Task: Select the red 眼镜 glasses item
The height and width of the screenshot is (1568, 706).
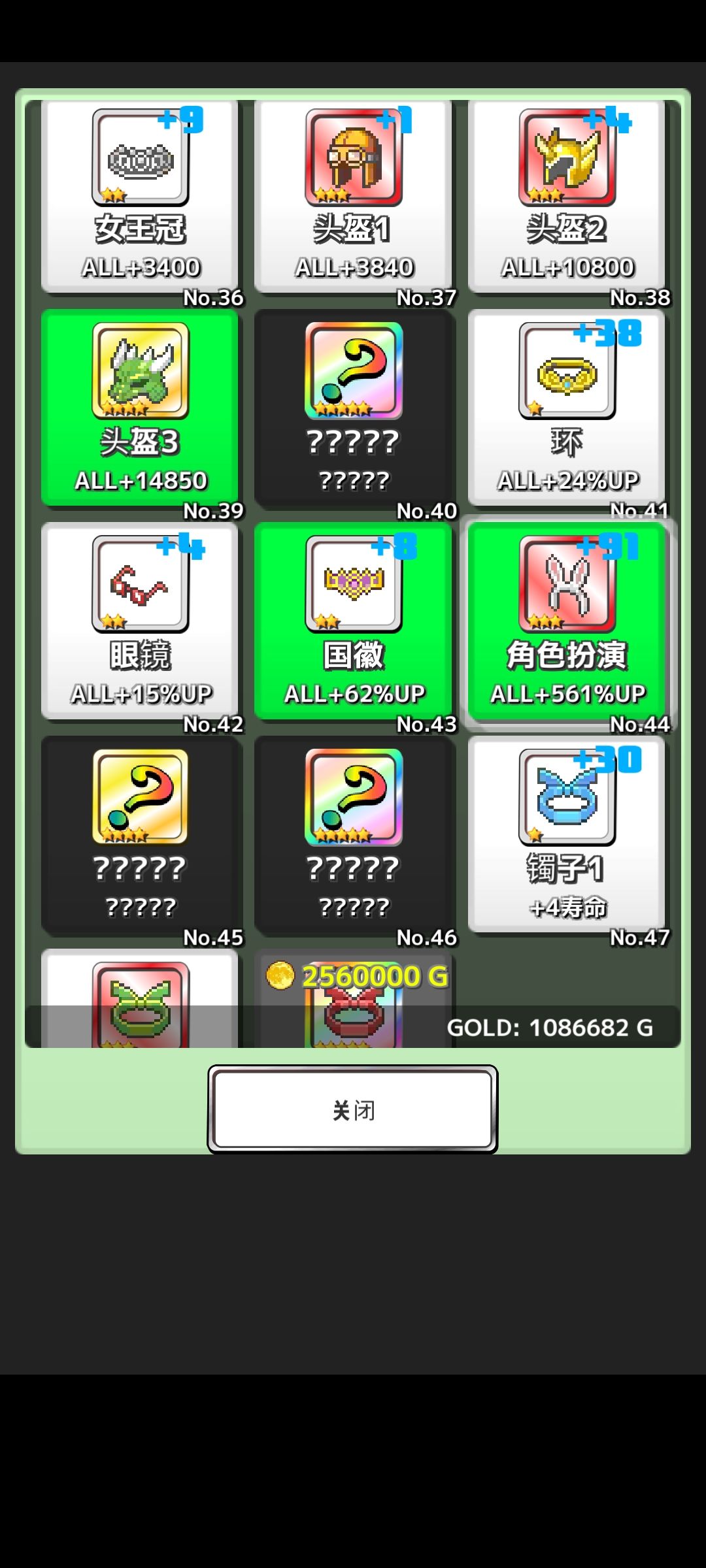Action: pyautogui.click(x=141, y=621)
